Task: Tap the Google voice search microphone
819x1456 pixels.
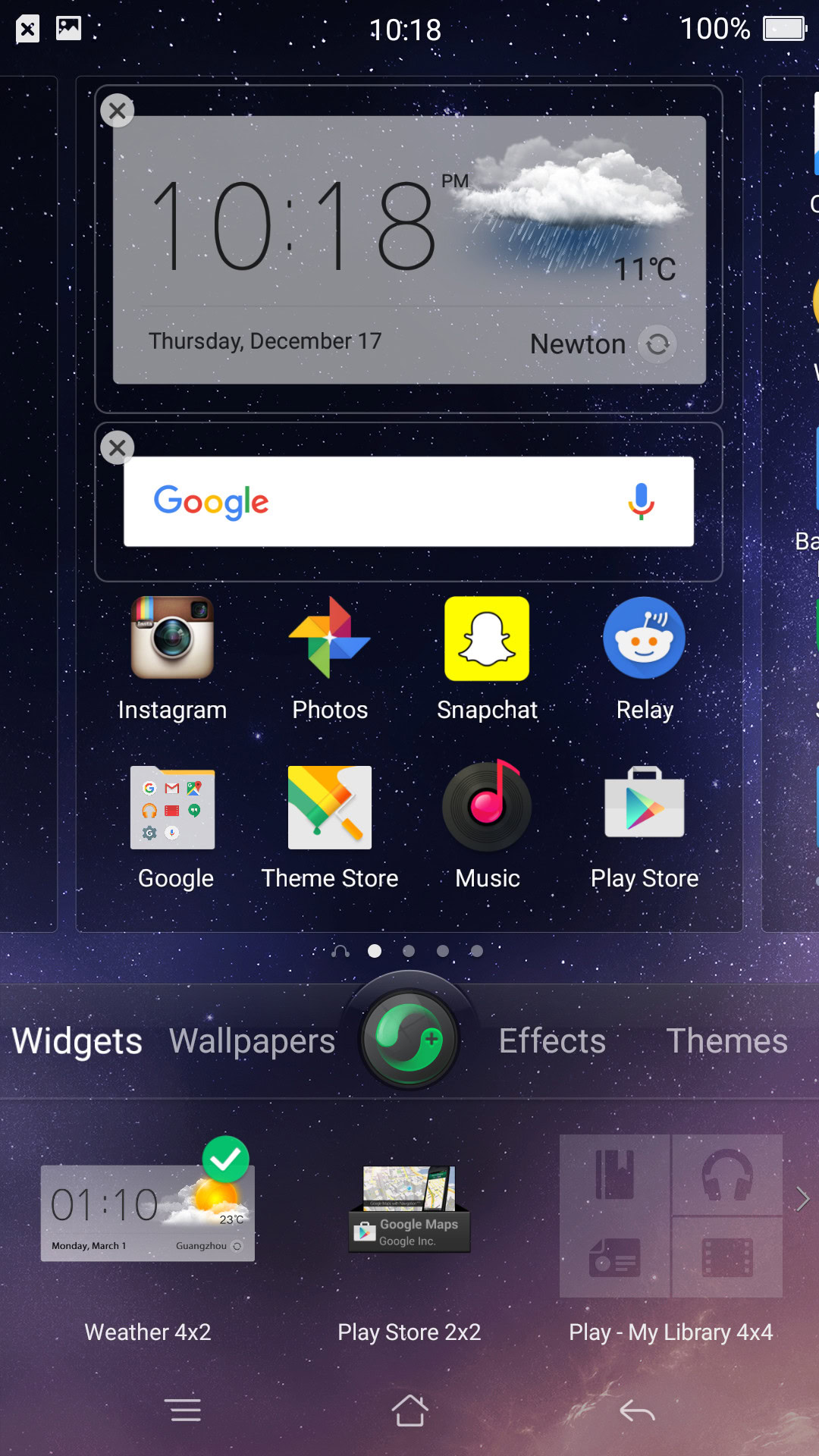Action: pos(641,501)
